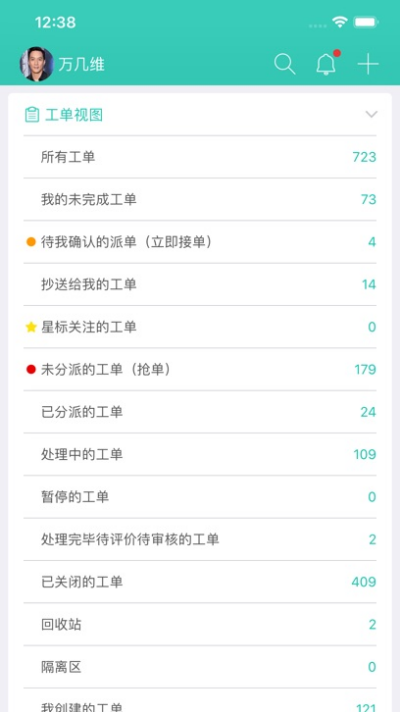Open 处理中的工单
The width and height of the screenshot is (400, 712).
[x=200, y=455]
